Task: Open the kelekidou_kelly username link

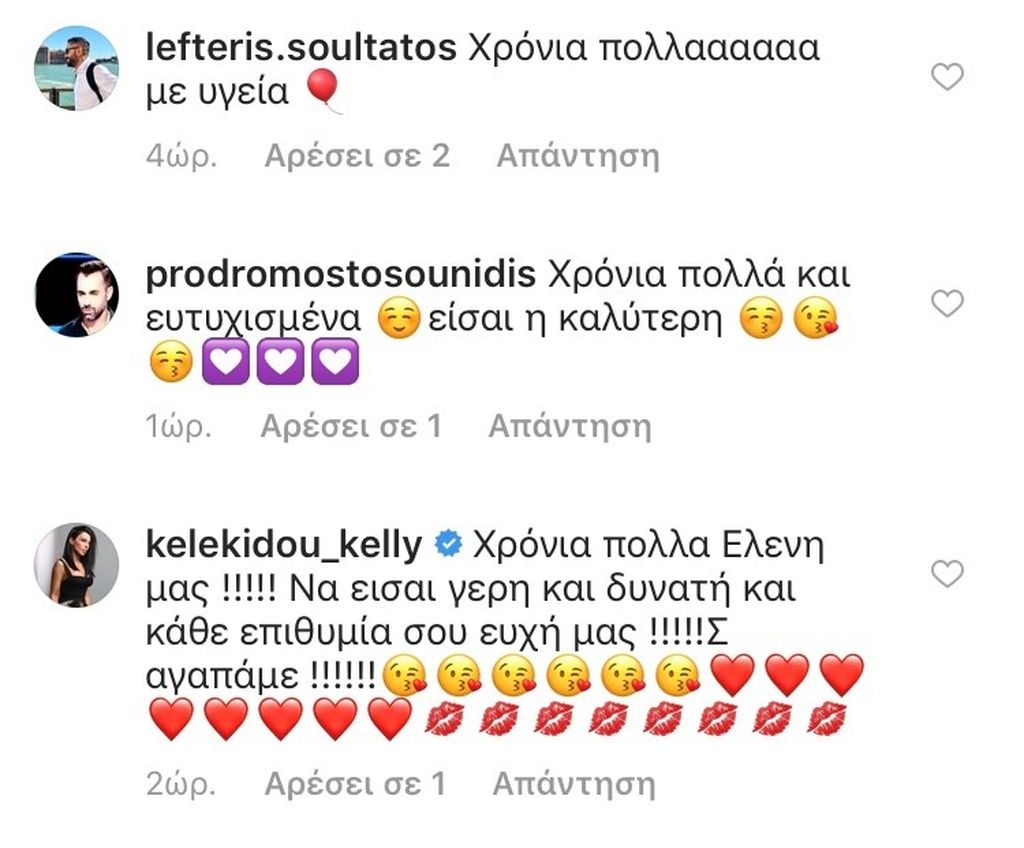Action: click(284, 546)
